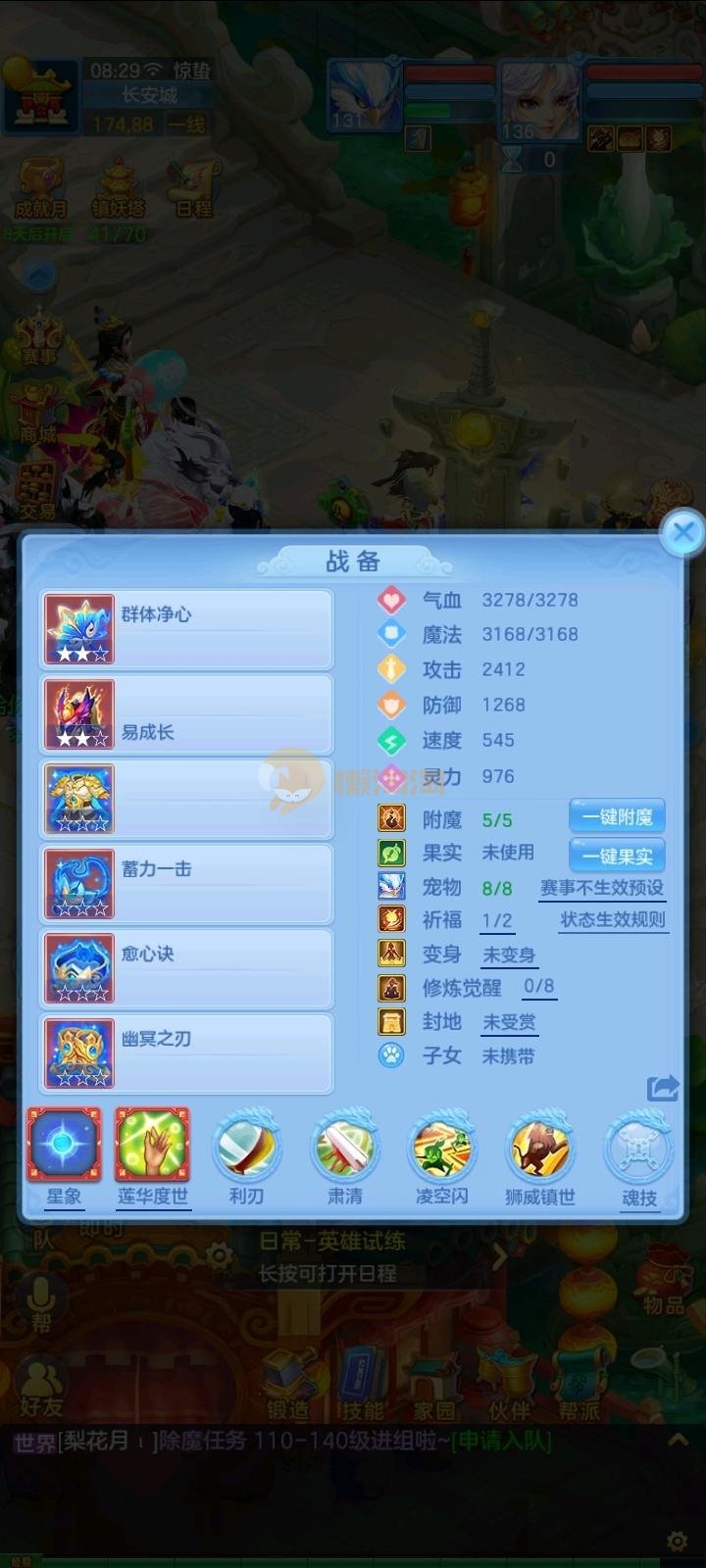Viewport: 706px width, 1568px height.
Task: Open 状态生效规则 link
Action: tap(612, 920)
